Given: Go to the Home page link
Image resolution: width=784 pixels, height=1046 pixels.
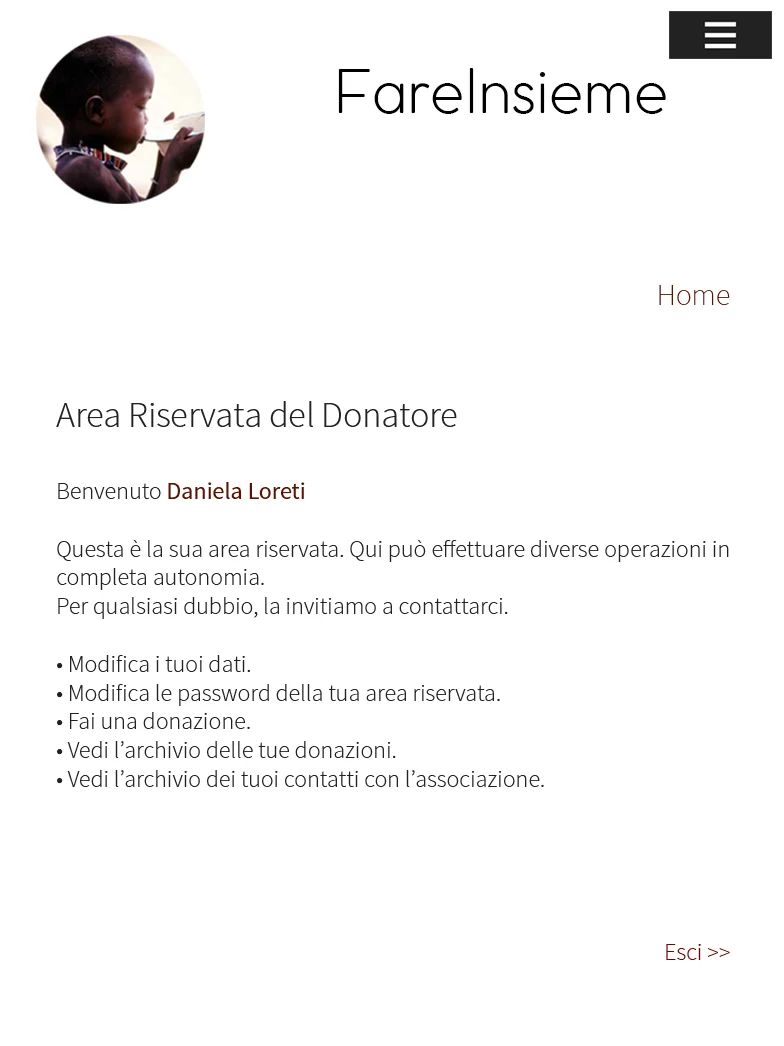Looking at the screenshot, I should (x=693, y=295).
